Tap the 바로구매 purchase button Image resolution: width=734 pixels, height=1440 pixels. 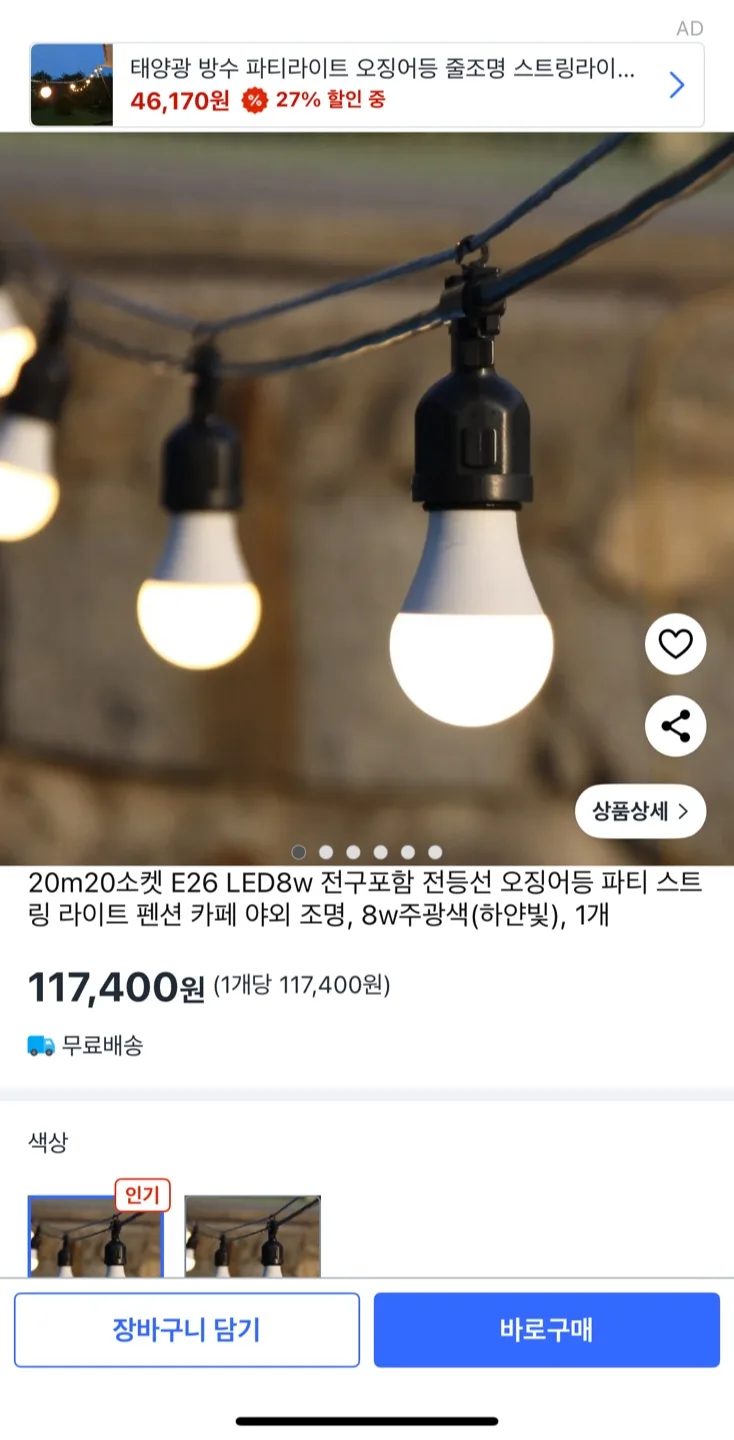pos(546,1329)
